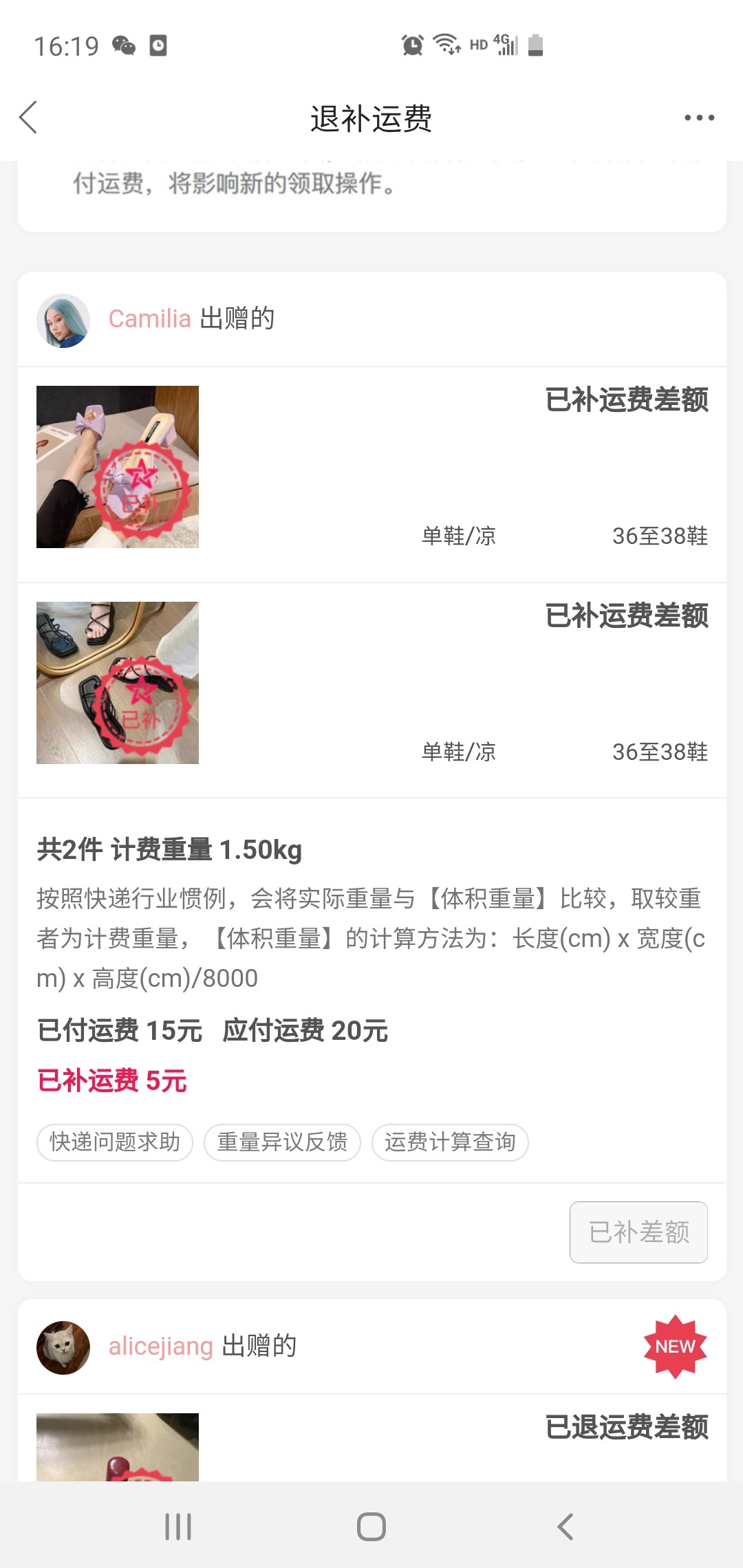View the purple bow sandals item
This screenshot has height=1568, width=743.
pyautogui.click(x=118, y=467)
